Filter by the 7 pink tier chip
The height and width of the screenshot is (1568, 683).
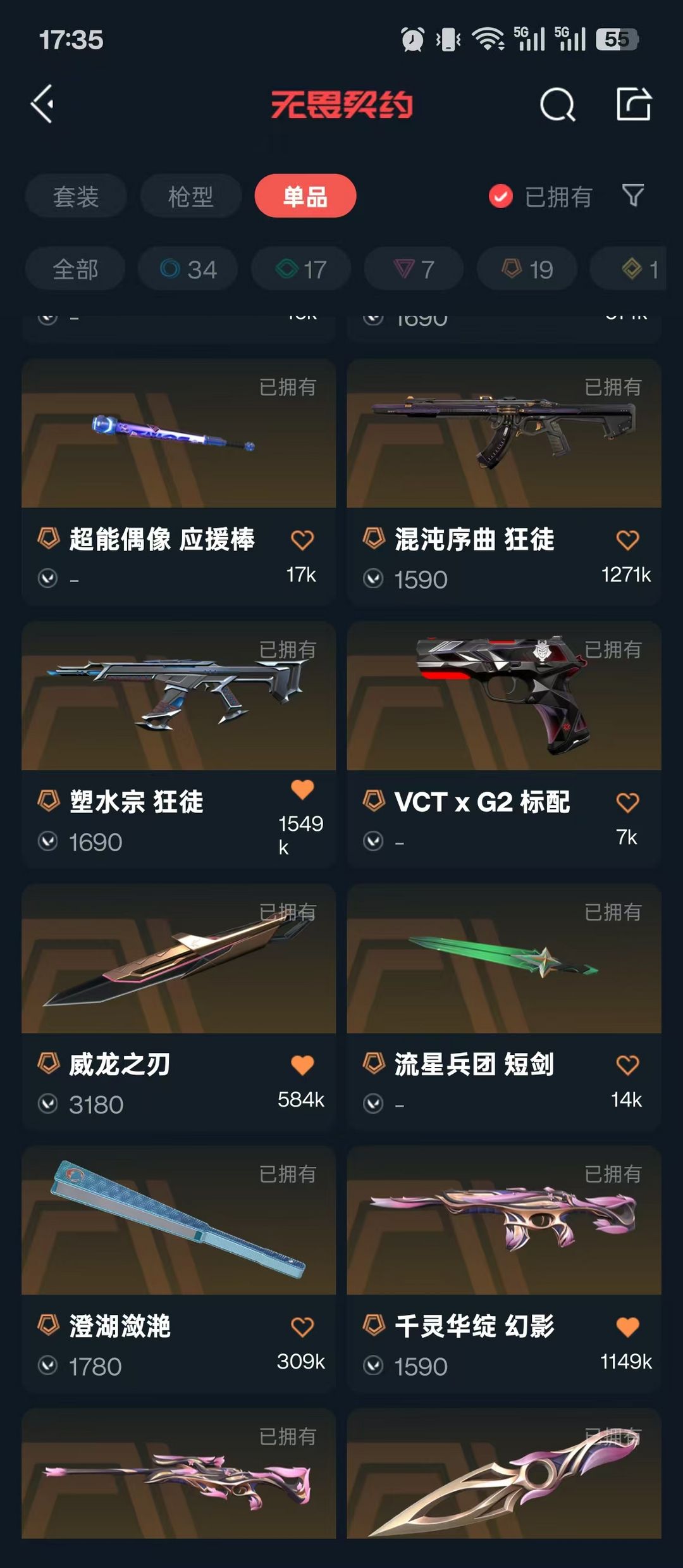coord(414,269)
